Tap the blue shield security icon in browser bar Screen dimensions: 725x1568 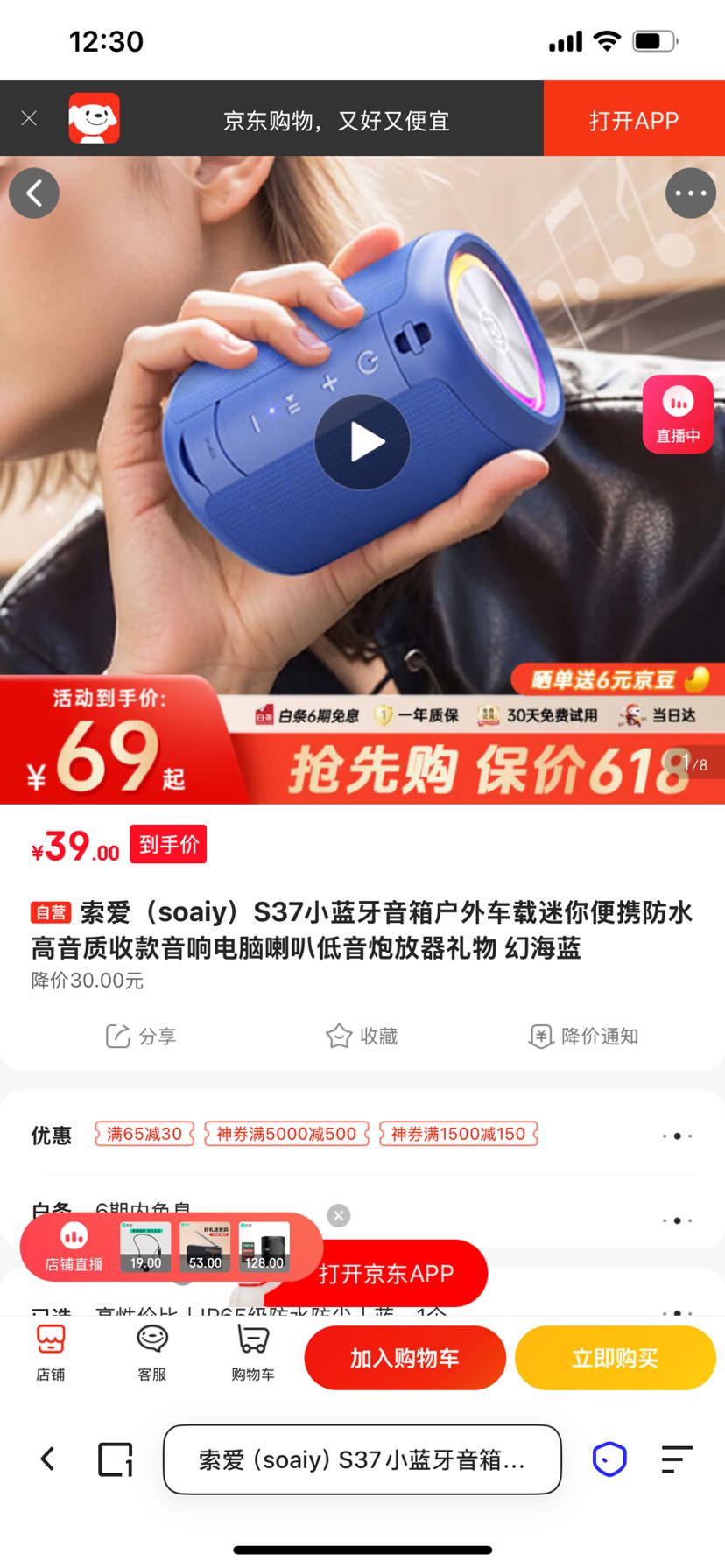608,1459
